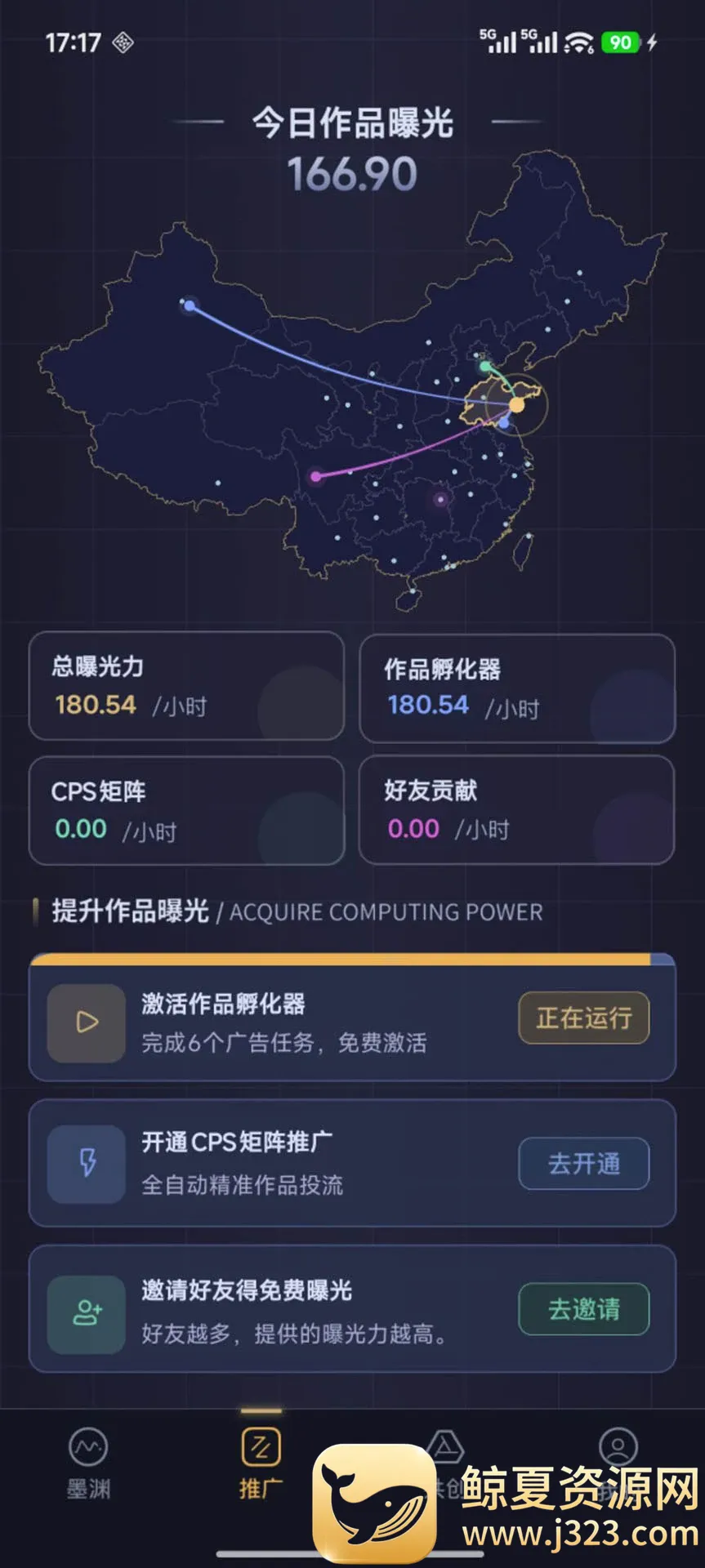The width and height of the screenshot is (705, 1568).
Task: Tap the 正在运行 button for 激活作品孵化器
Action: 583,1018
